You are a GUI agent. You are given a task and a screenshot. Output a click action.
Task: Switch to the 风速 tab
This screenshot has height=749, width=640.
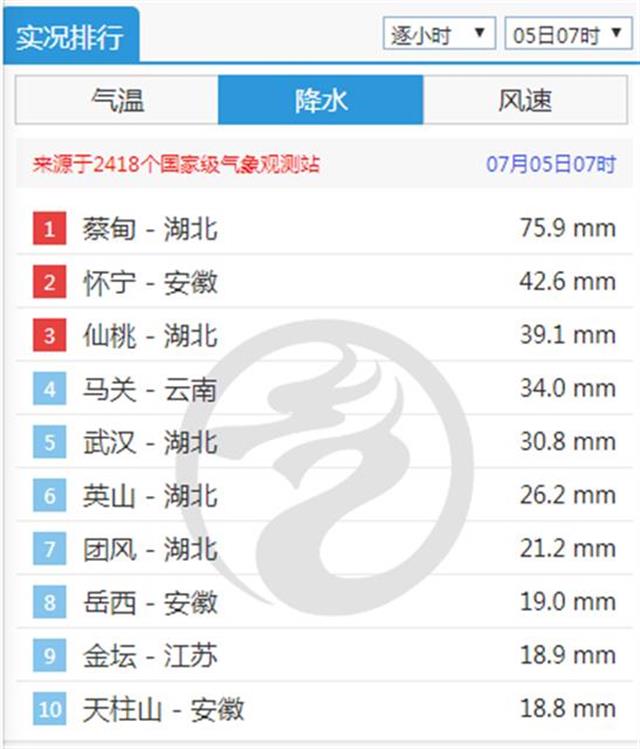(524, 100)
